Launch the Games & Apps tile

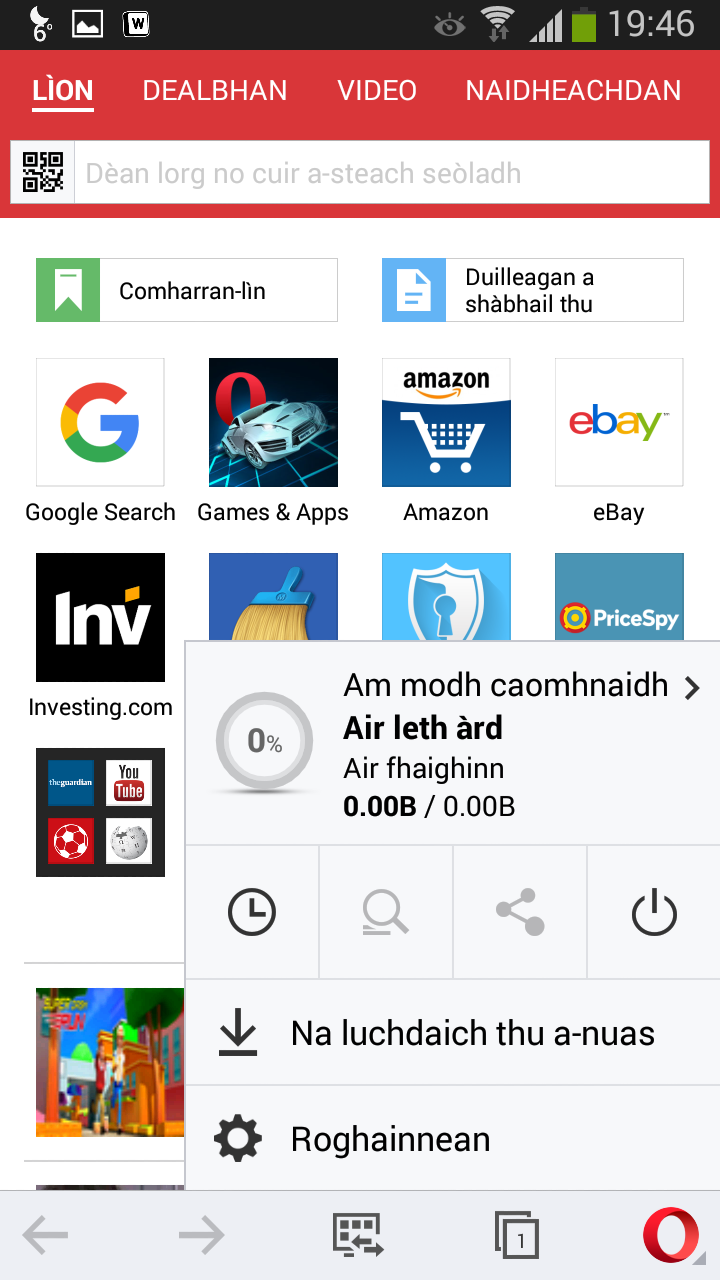[x=273, y=423]
